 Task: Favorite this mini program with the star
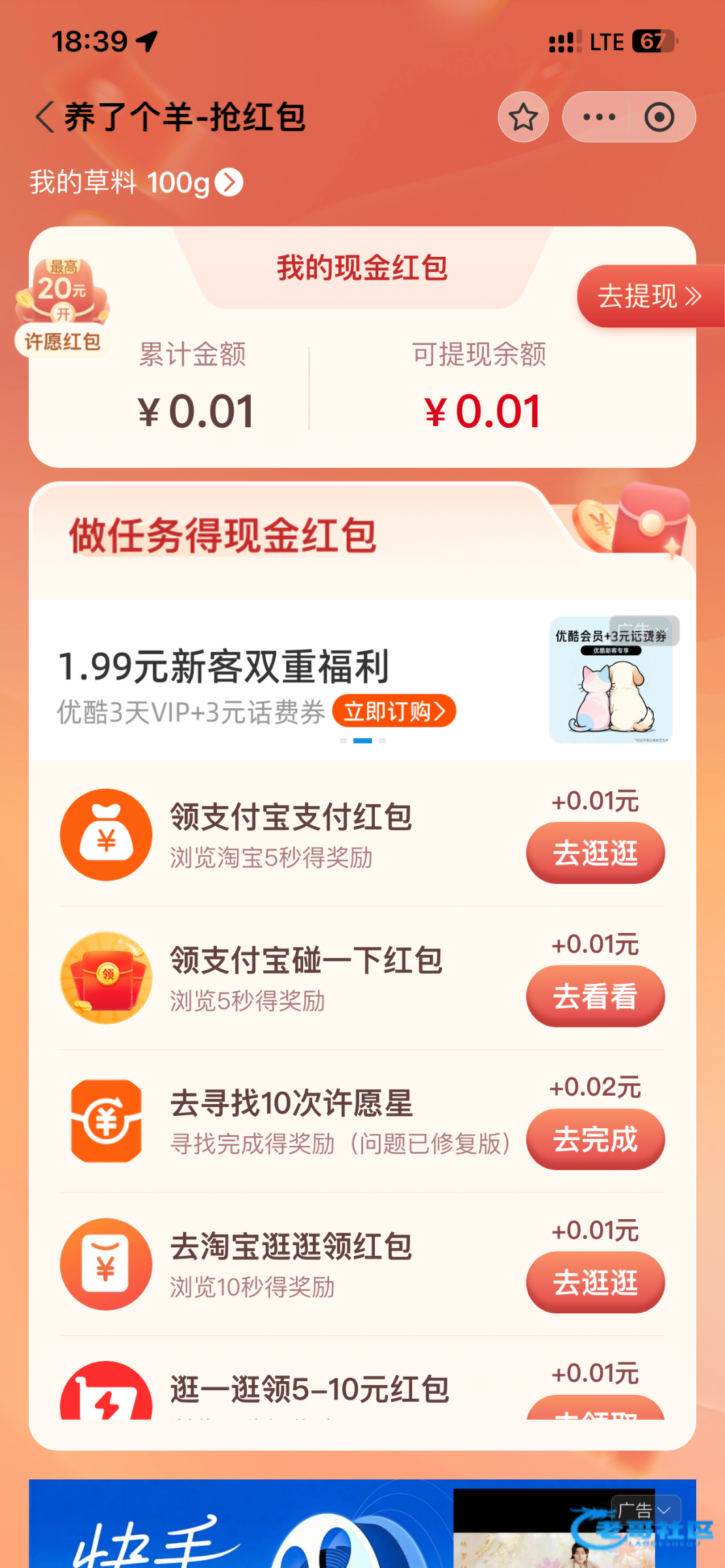tap(523, 118)
